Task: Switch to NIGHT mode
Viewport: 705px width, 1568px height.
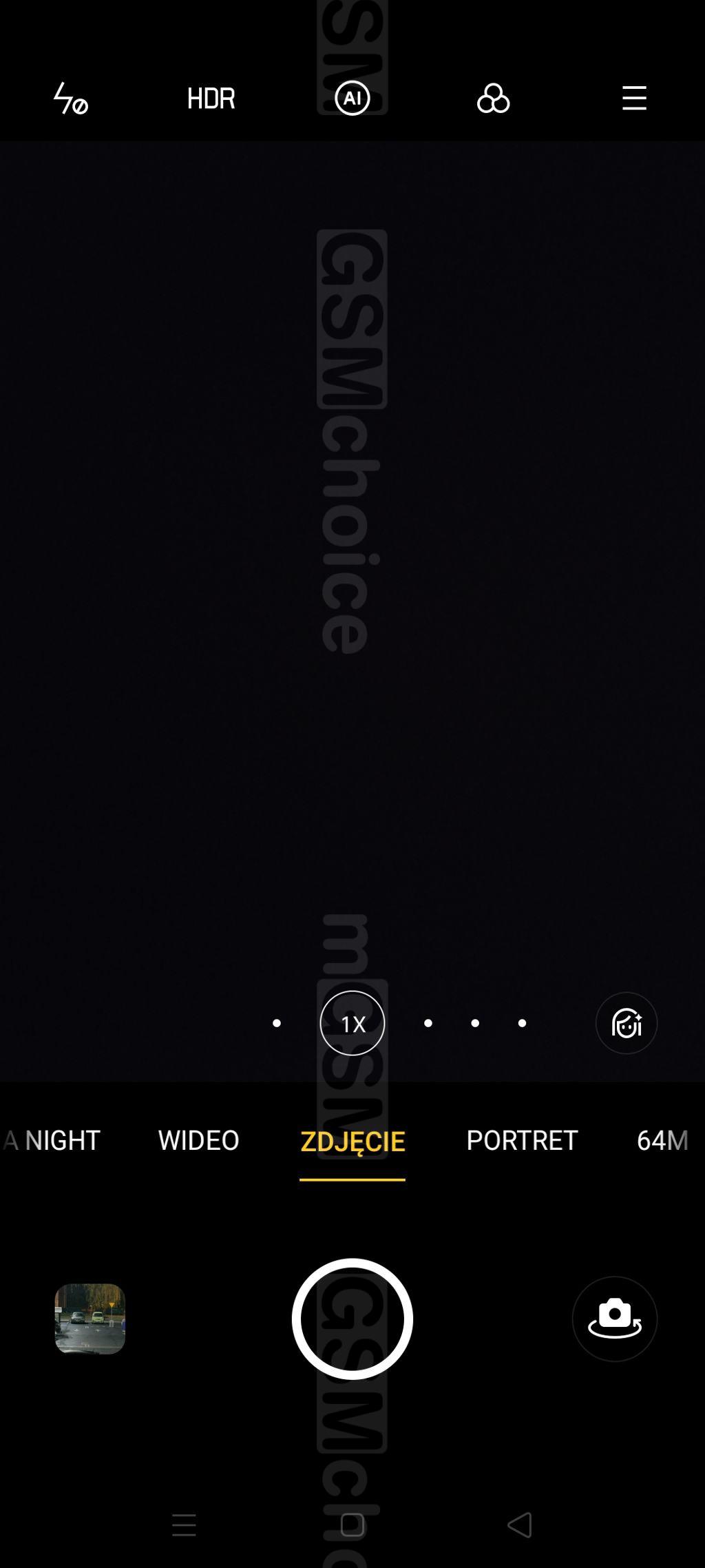Action: [x=63, y=1141]
